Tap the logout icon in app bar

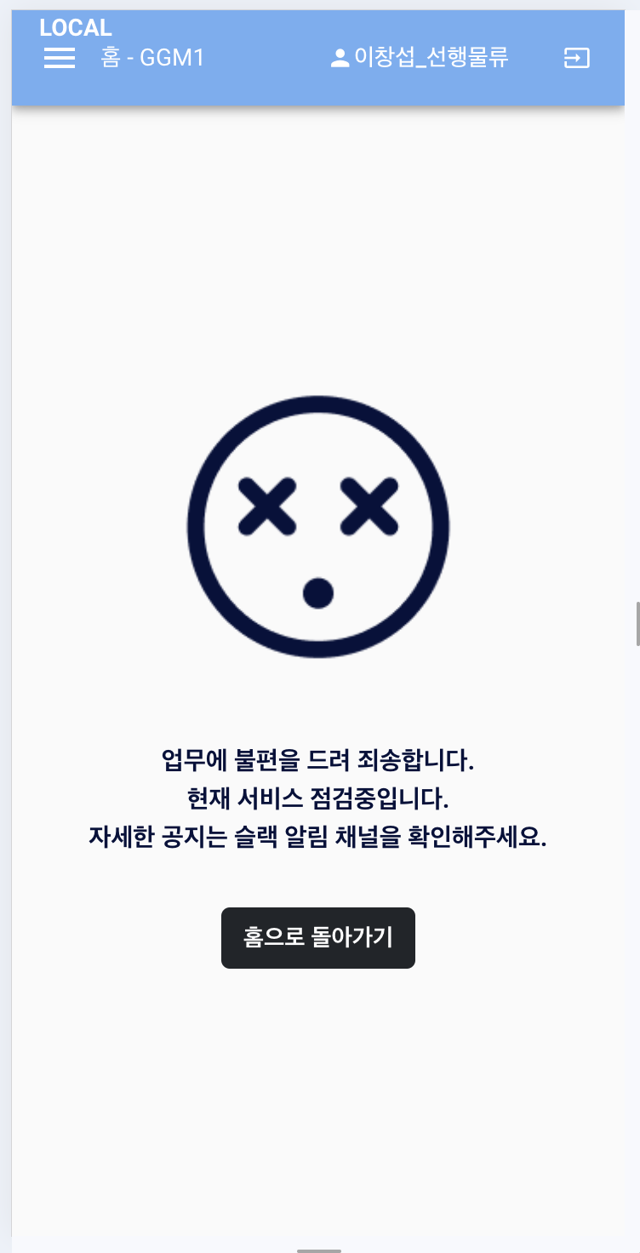pos(577,58)
